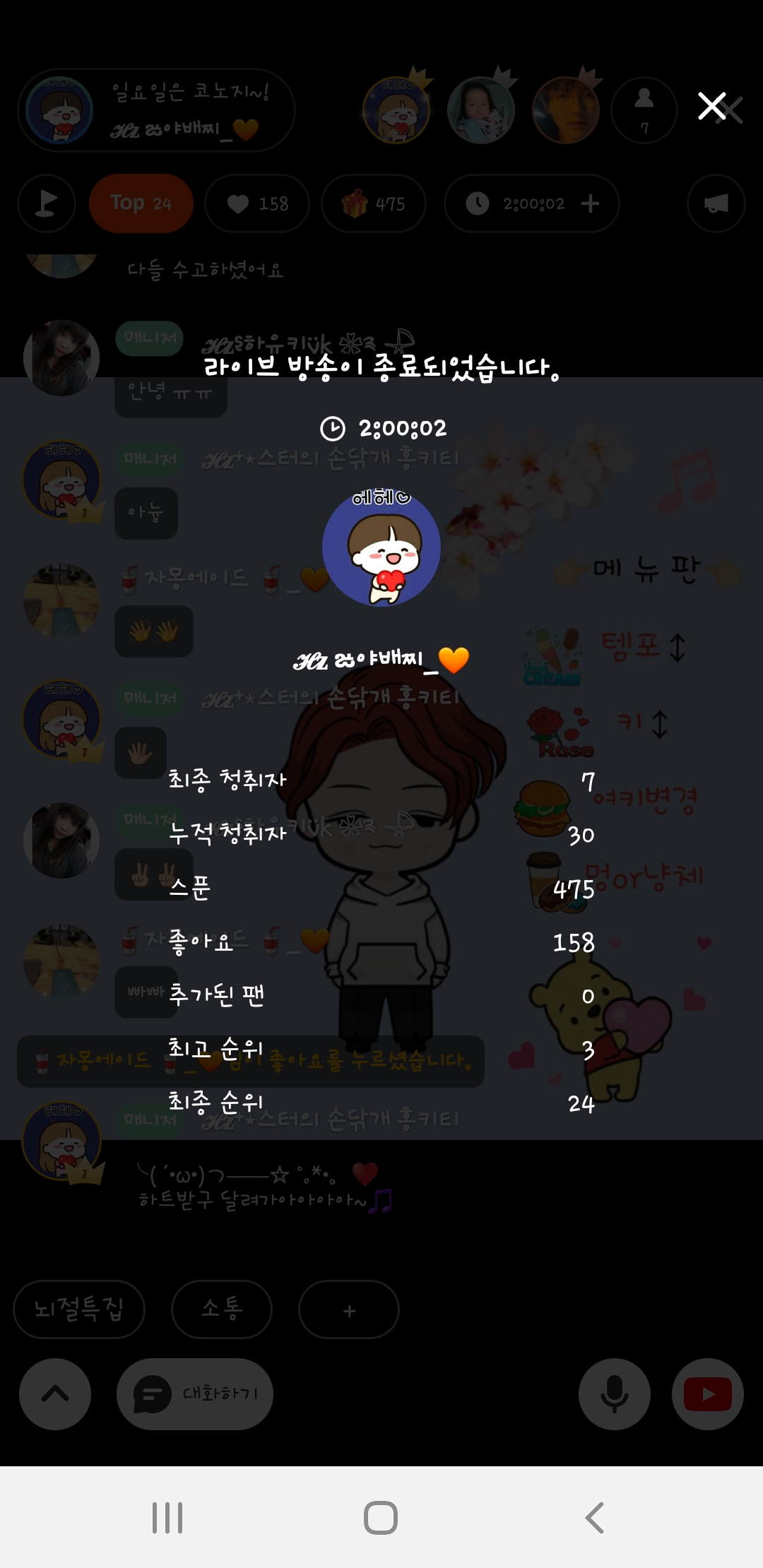Open the host's profile picture
763x1568 pixels.
pos(381,548)
